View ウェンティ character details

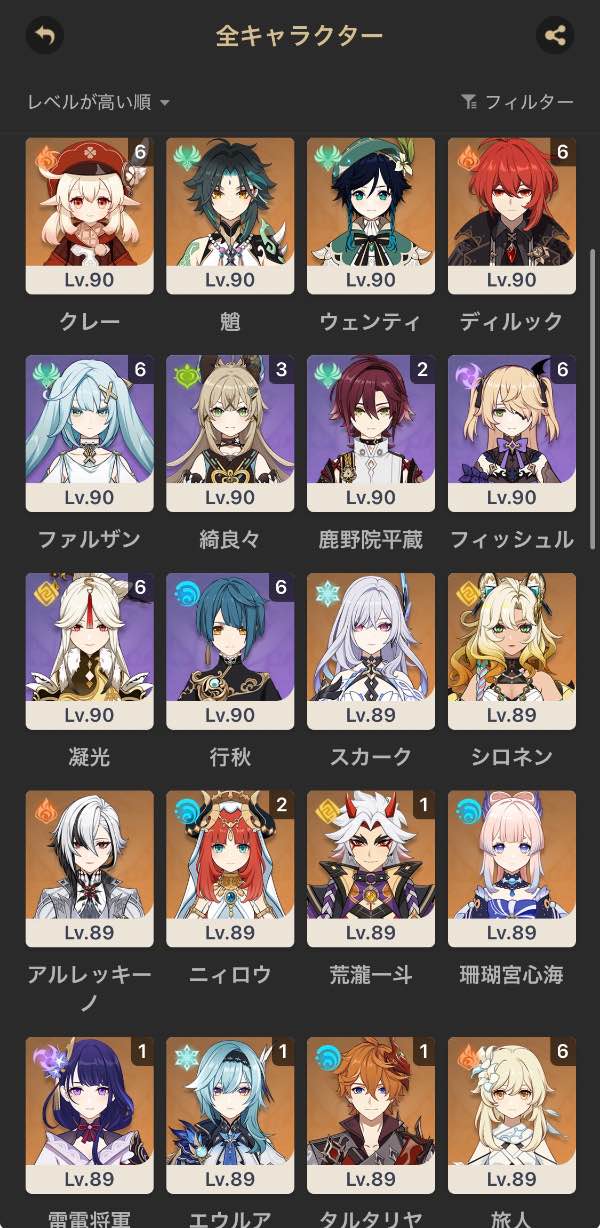click(x=371, y=216)
